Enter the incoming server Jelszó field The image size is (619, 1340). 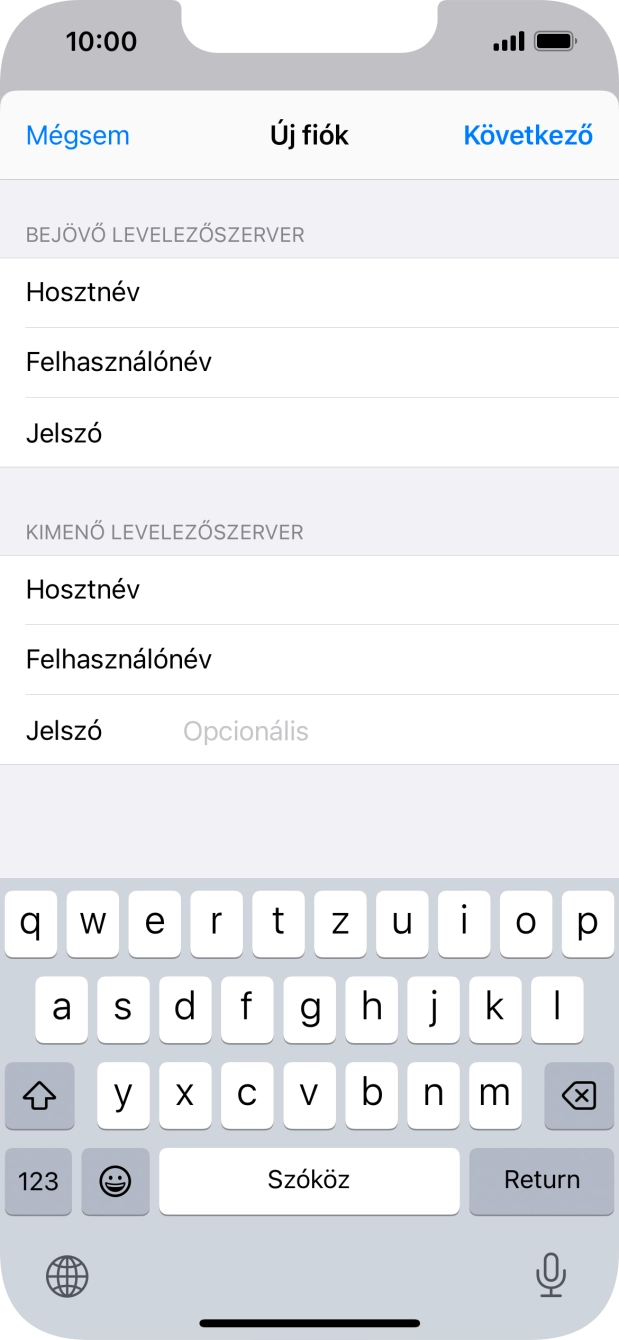[x=380, y=433]
